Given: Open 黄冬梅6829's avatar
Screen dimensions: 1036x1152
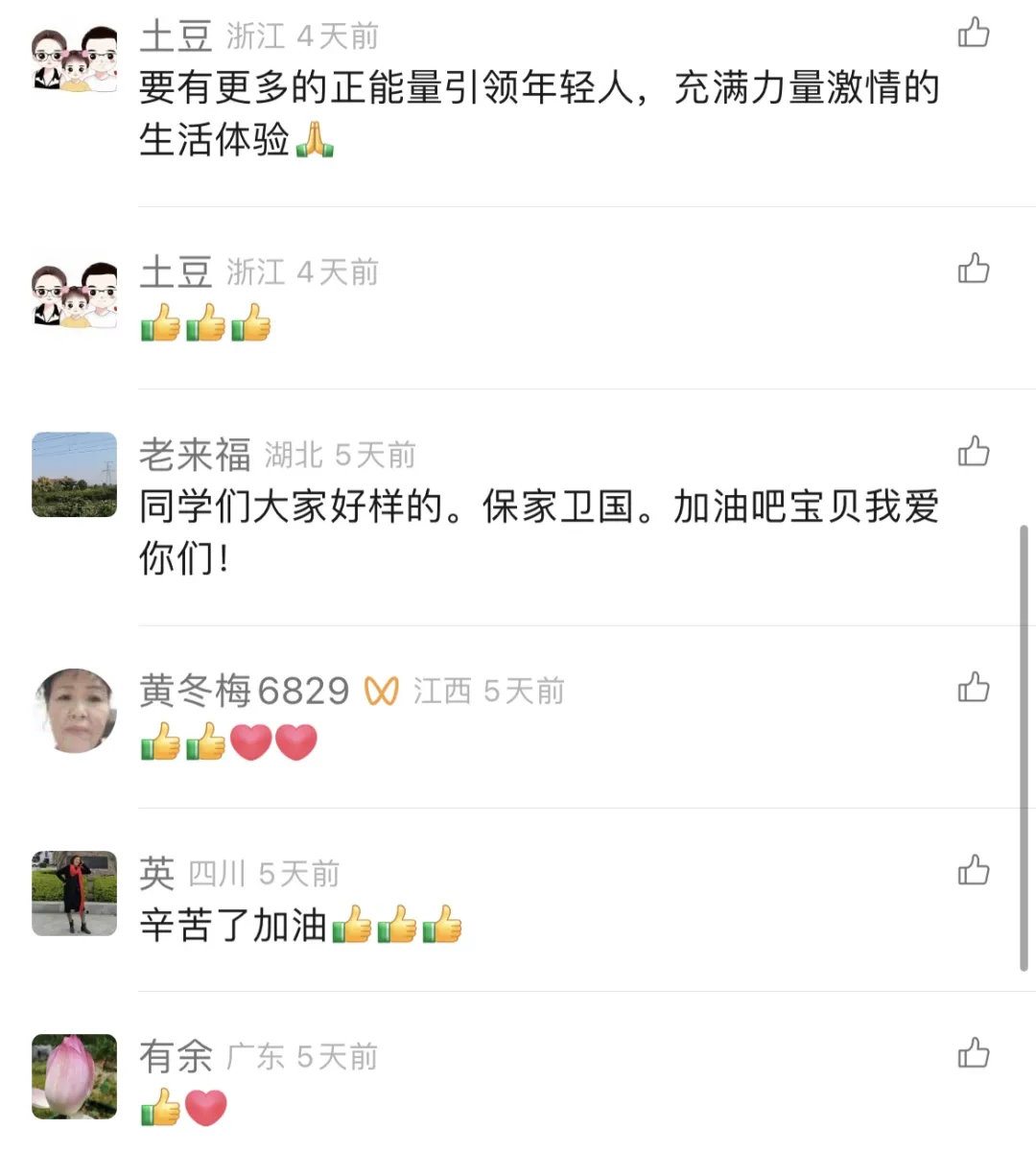Looking at the screenshot, I should point(75,711).
